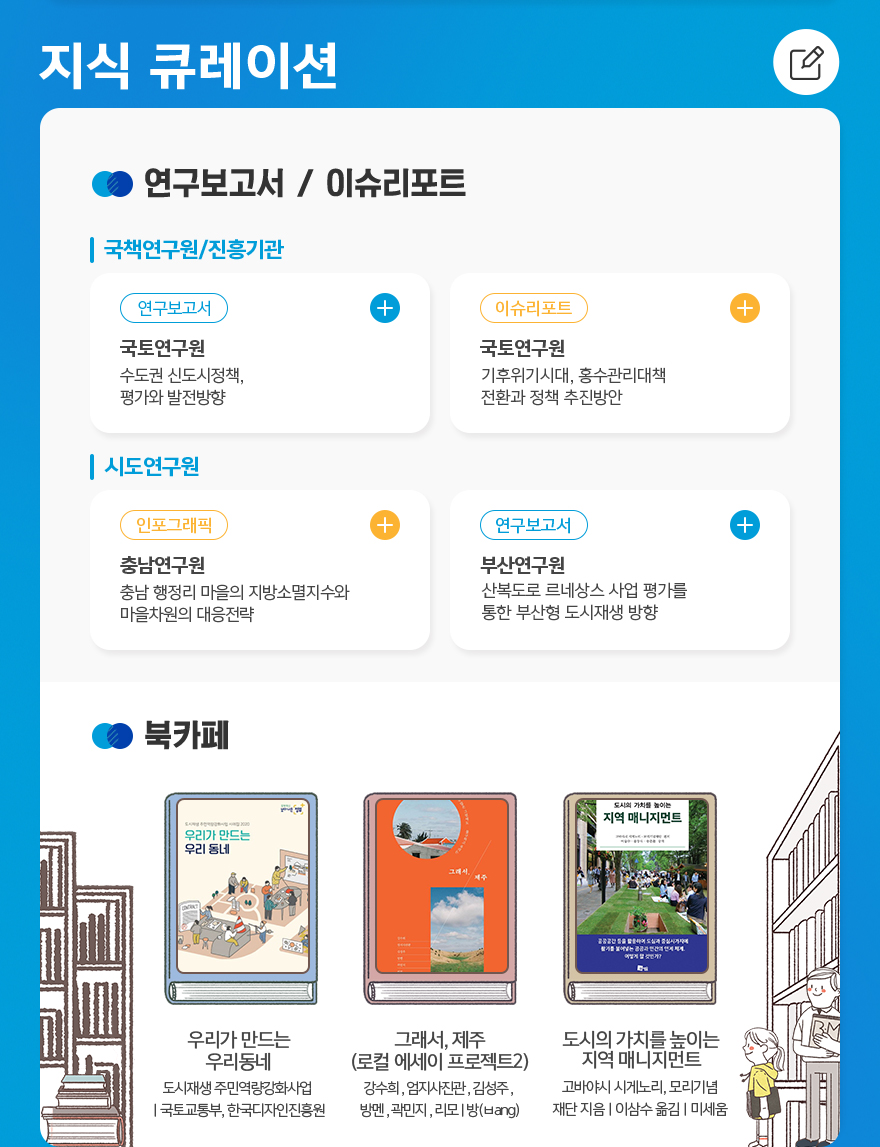Expand 부산연구원 산복도로 르네상스 report
This screenshot has width=880, height=1147.
[744, 525]
